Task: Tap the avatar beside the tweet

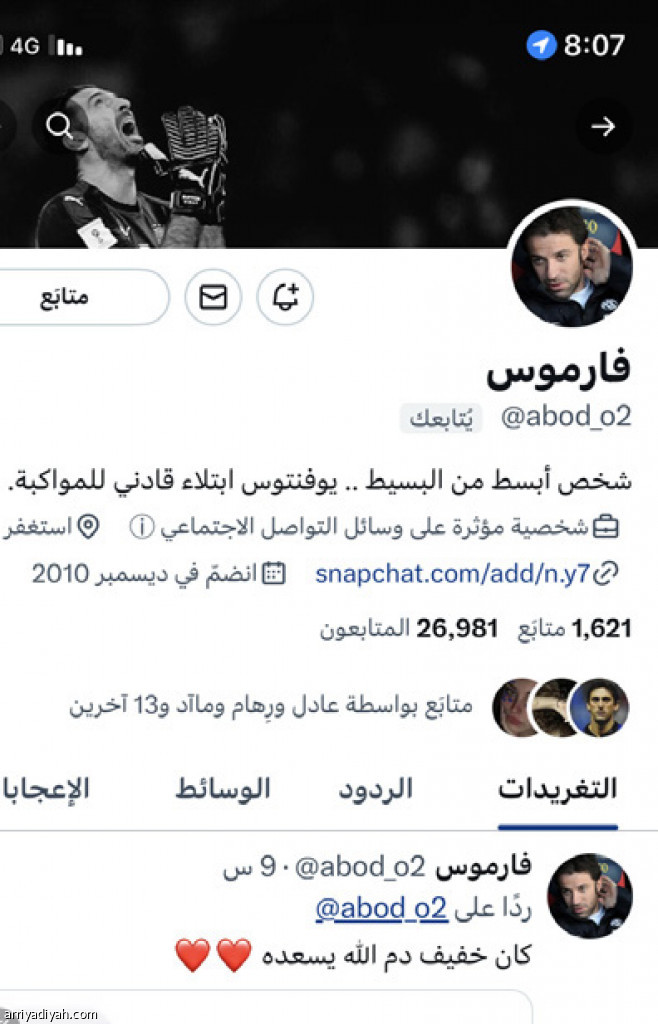Action: click(x=589, y=896)
